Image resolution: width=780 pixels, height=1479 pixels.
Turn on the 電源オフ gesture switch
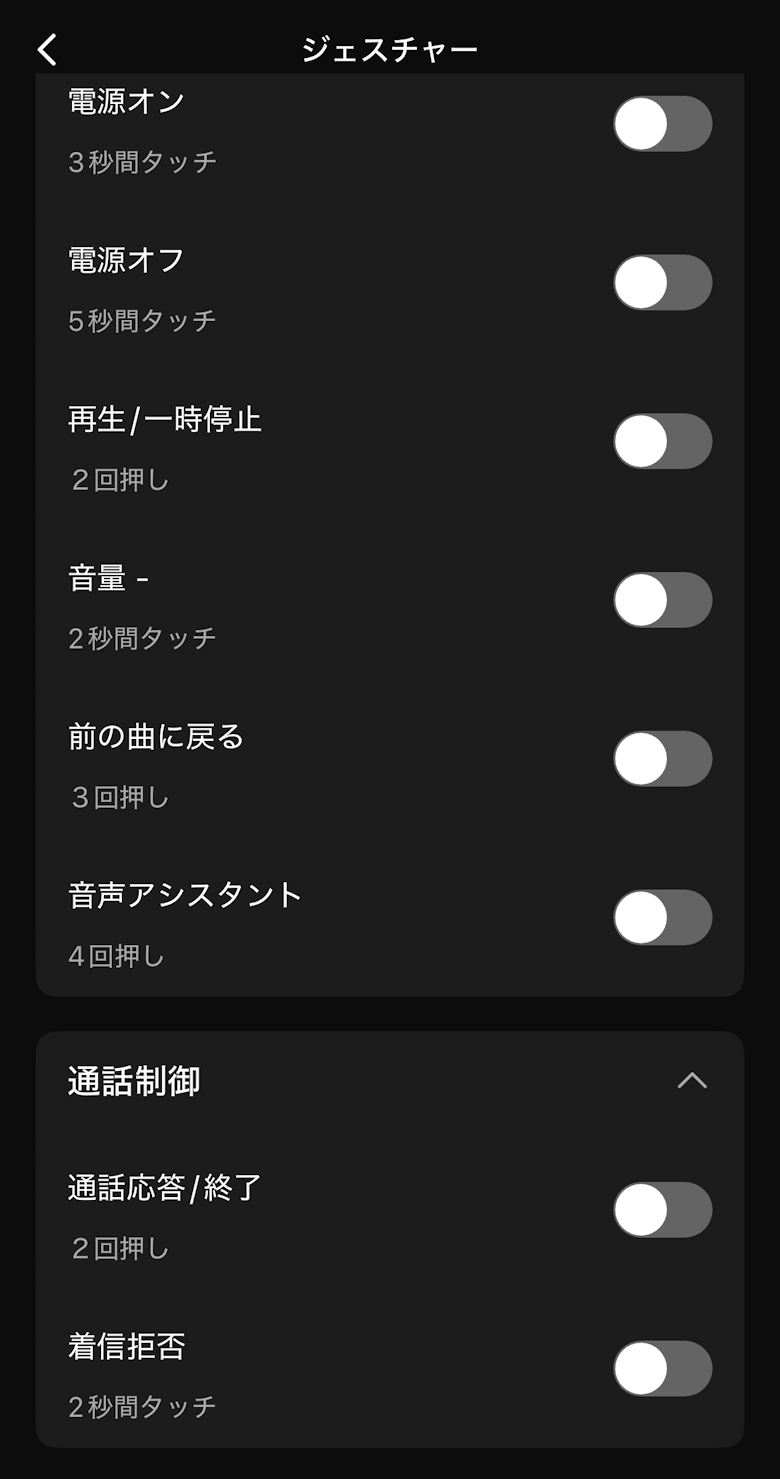pyautogui.click(x=662, y=283)
